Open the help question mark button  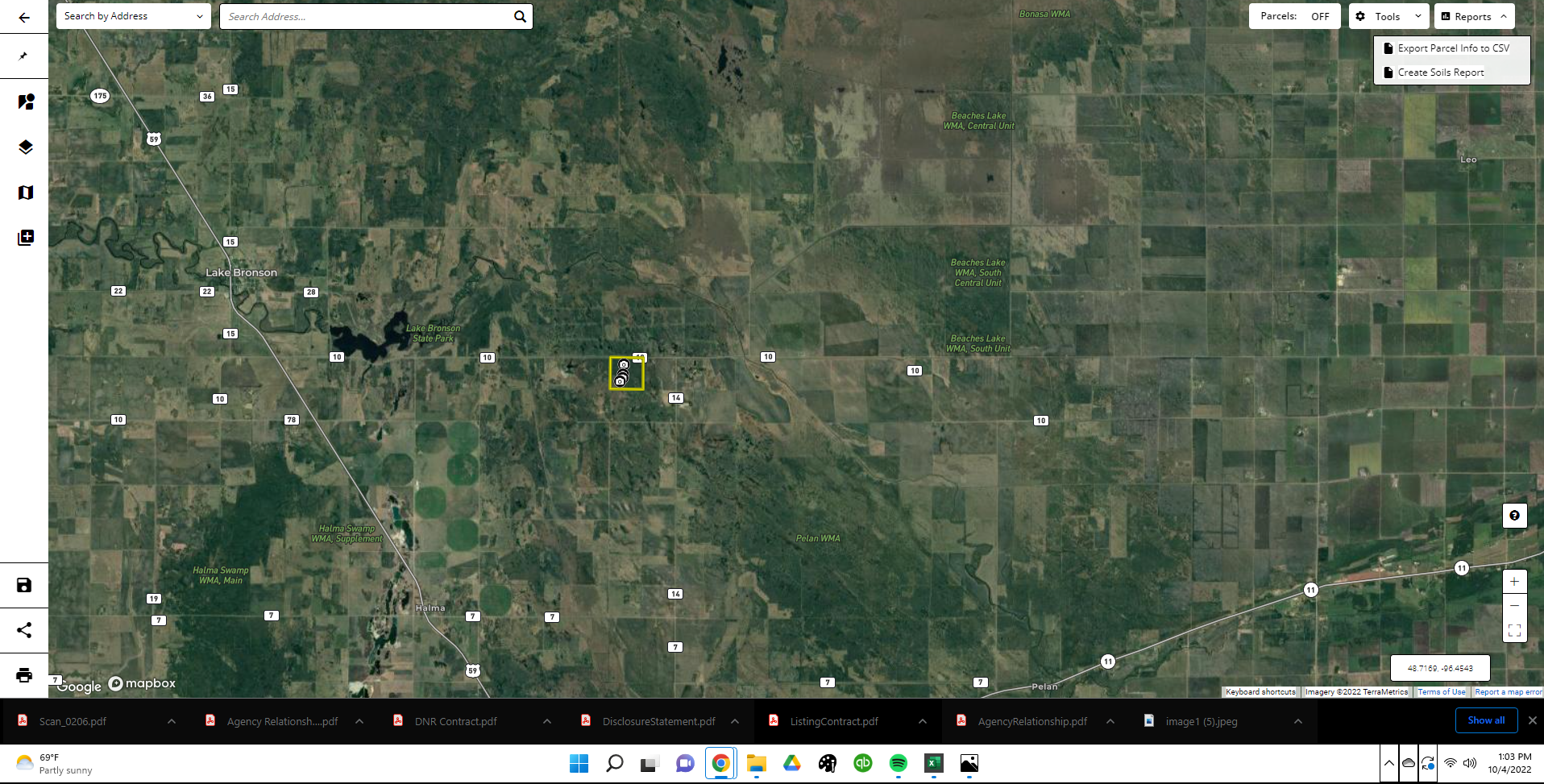tap(1514, 516)
